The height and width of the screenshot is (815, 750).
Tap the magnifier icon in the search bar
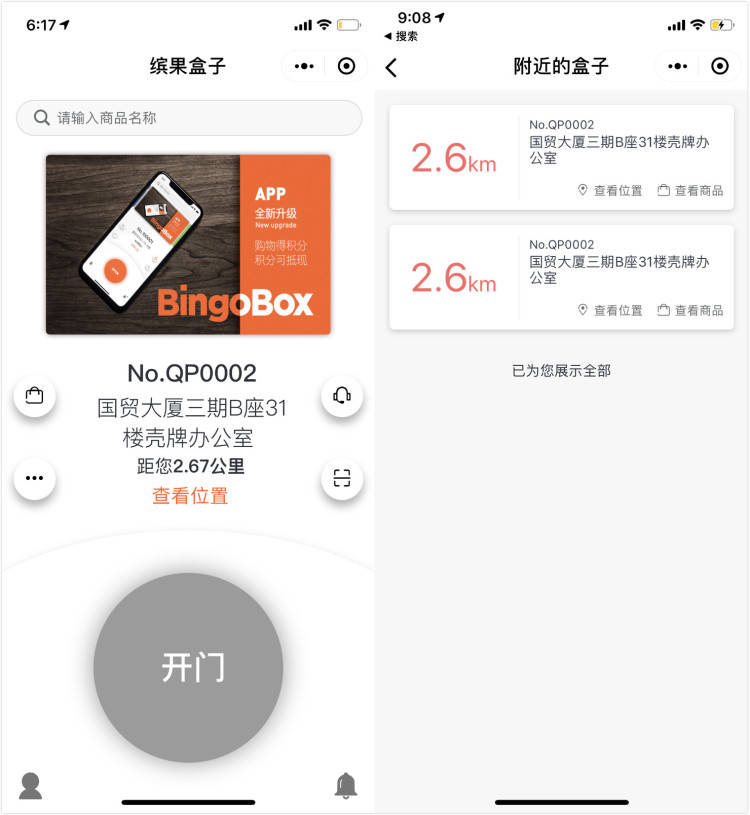[x=40, y=117]
